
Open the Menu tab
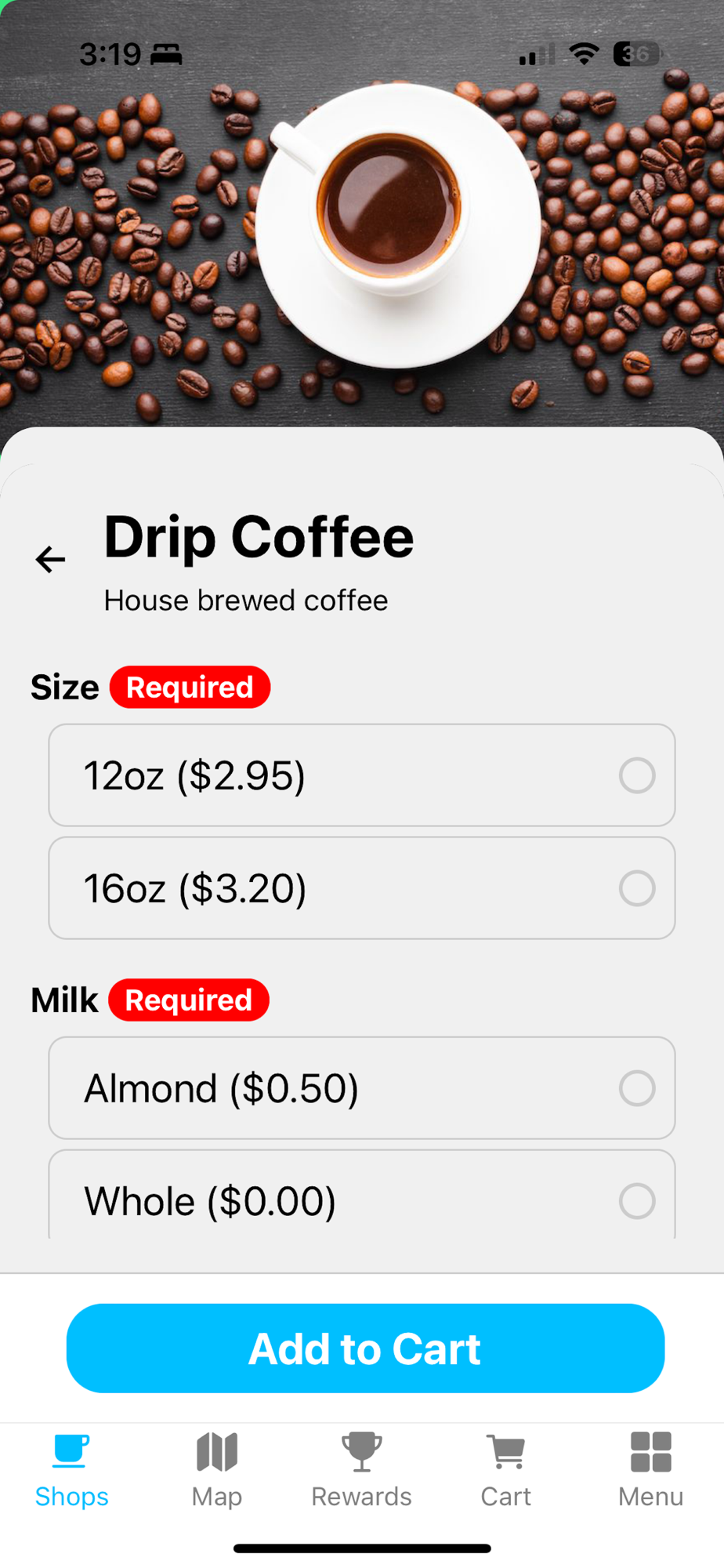[650, 1469]
